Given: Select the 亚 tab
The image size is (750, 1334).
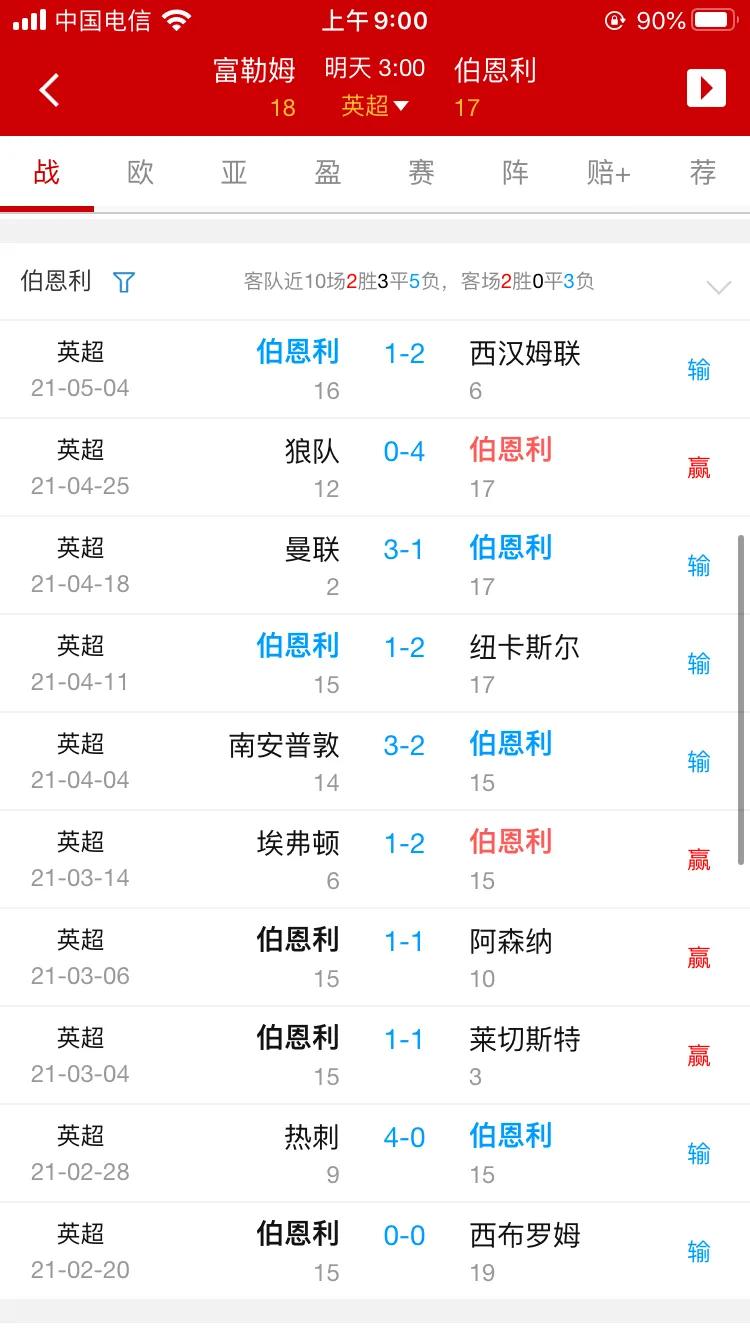Looking at the screenshot, I should click(x=233, y=172).
